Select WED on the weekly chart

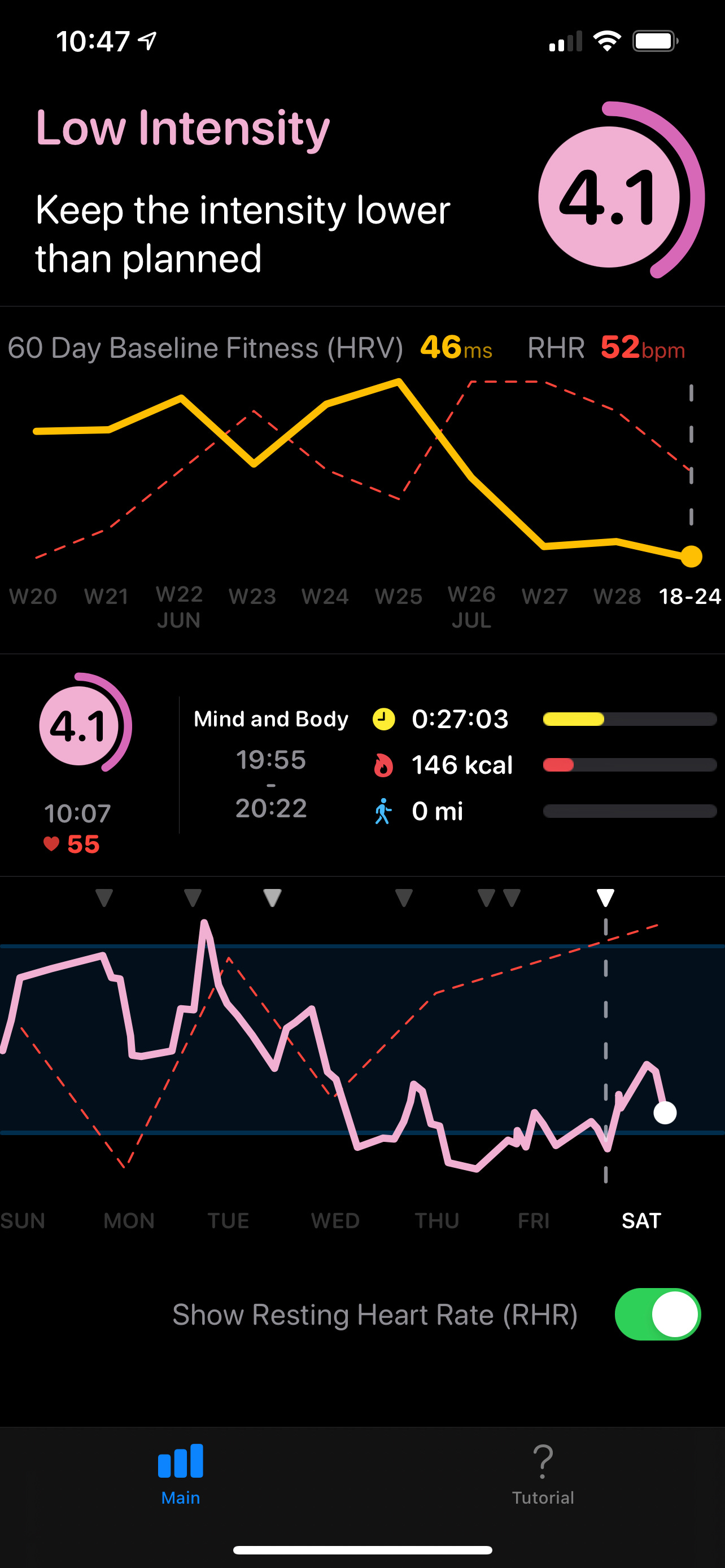pos(335,1220)
